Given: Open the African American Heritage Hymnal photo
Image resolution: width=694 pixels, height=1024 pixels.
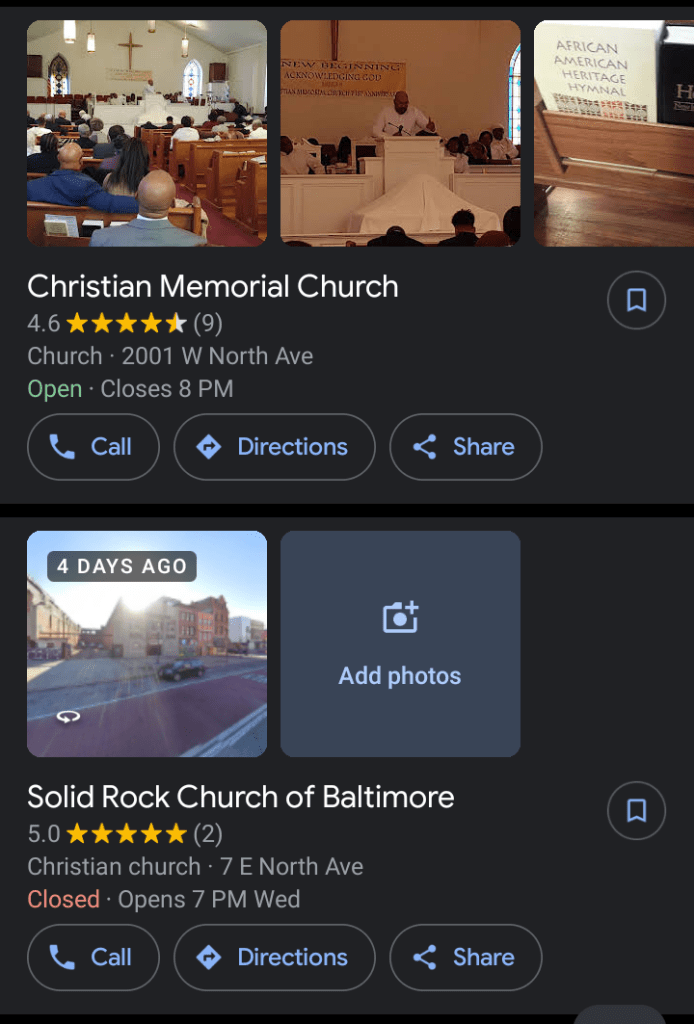Looking at the screenshot, I should click(x=613, y=133).
